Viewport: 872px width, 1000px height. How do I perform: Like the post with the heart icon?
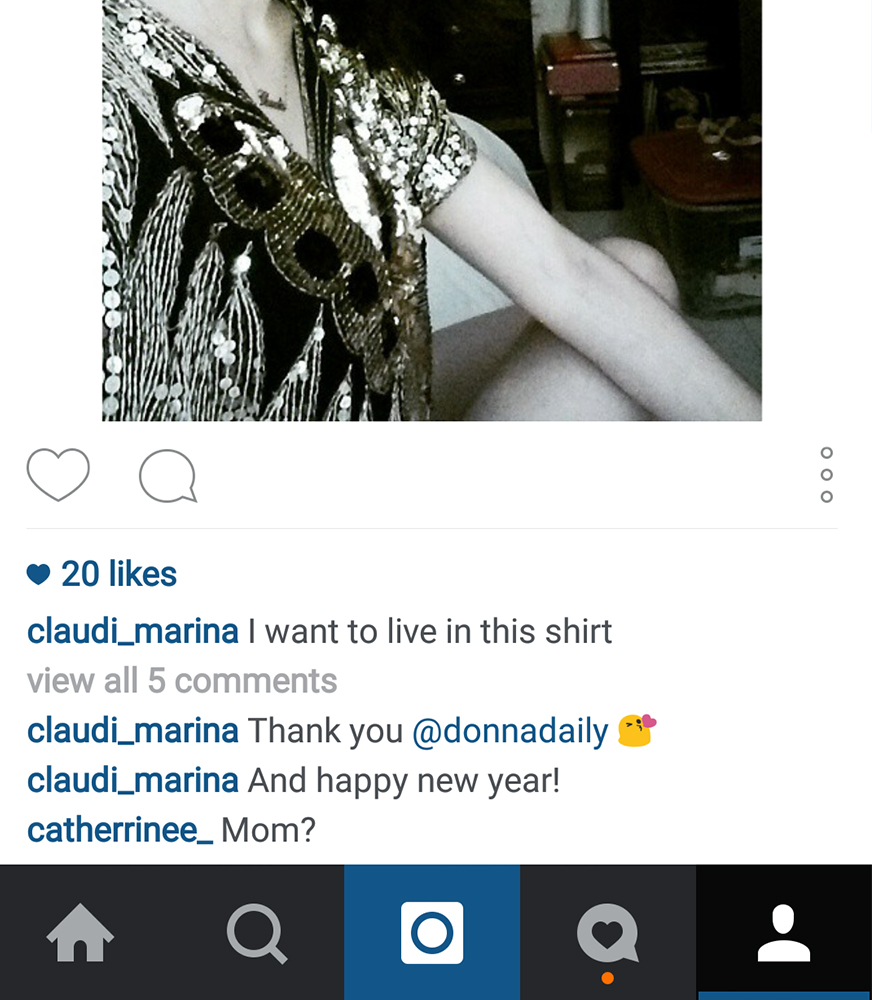[58, 475]
